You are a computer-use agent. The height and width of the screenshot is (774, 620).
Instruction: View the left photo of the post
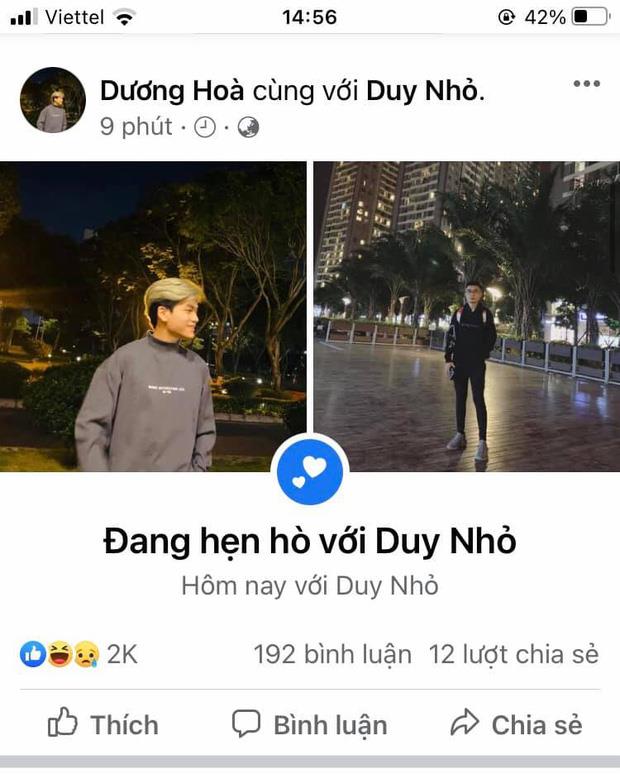pyautogui.click(x=153, y=316)
